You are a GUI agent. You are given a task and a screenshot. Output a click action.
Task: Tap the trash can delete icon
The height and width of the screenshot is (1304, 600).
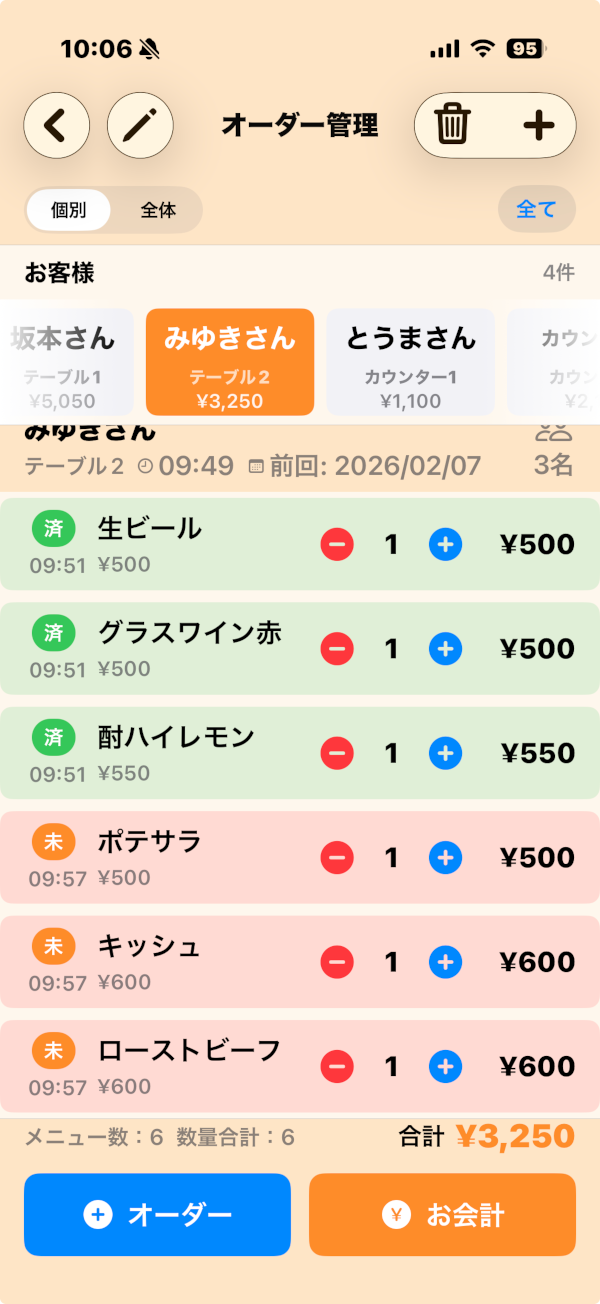pyautogui.click(x=452, y=126)
